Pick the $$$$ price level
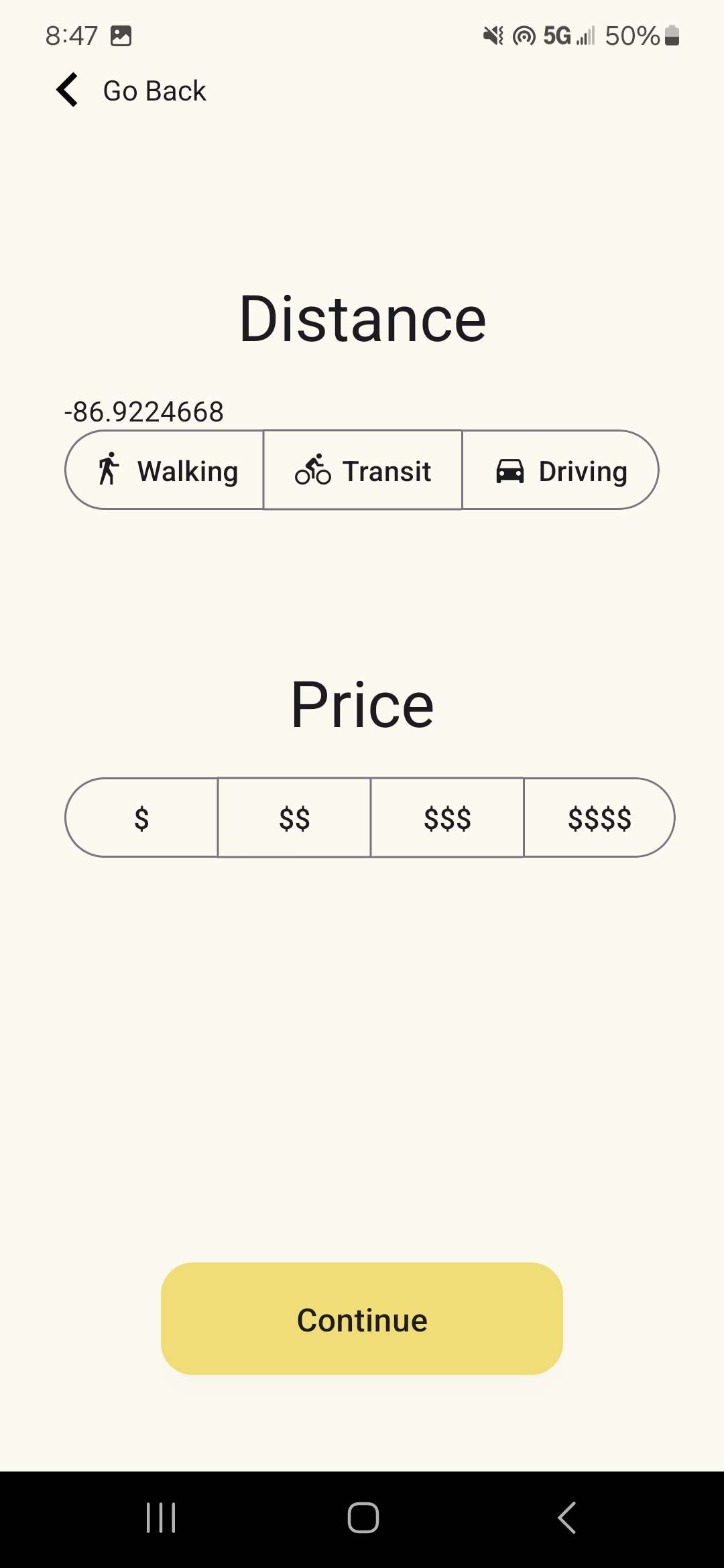The width and height of the screenshot is (724, 1568). coord(599,818)
